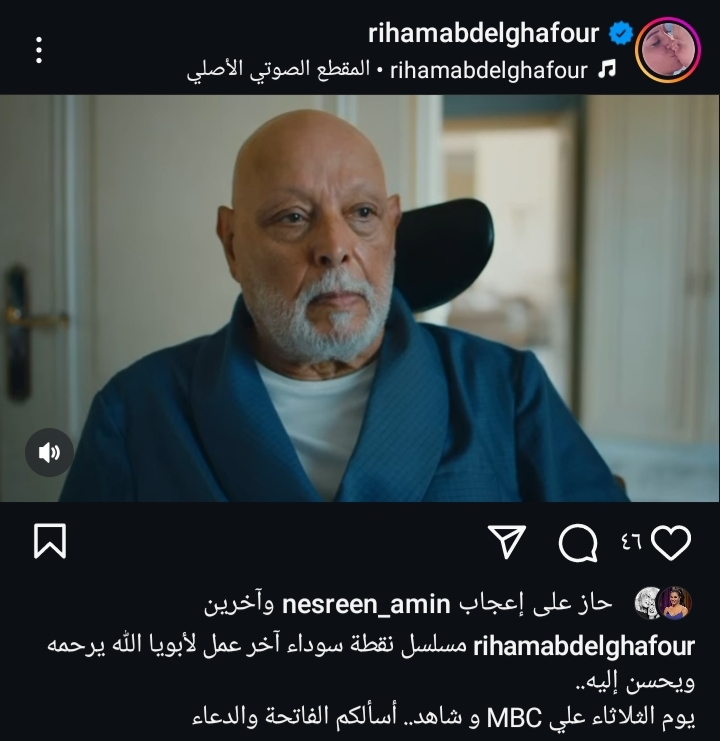The height and width of the screenshot is (741, 720).
Task: Like this post with the heart
Action: tap(671, 542)
